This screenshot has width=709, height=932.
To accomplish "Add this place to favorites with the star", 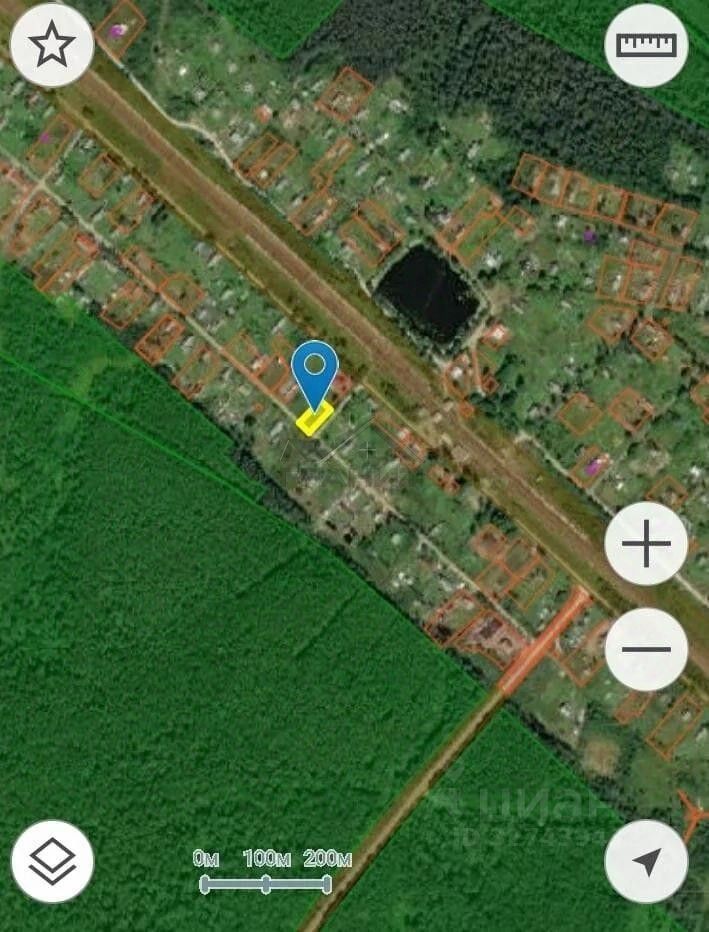I will [52, 45].
